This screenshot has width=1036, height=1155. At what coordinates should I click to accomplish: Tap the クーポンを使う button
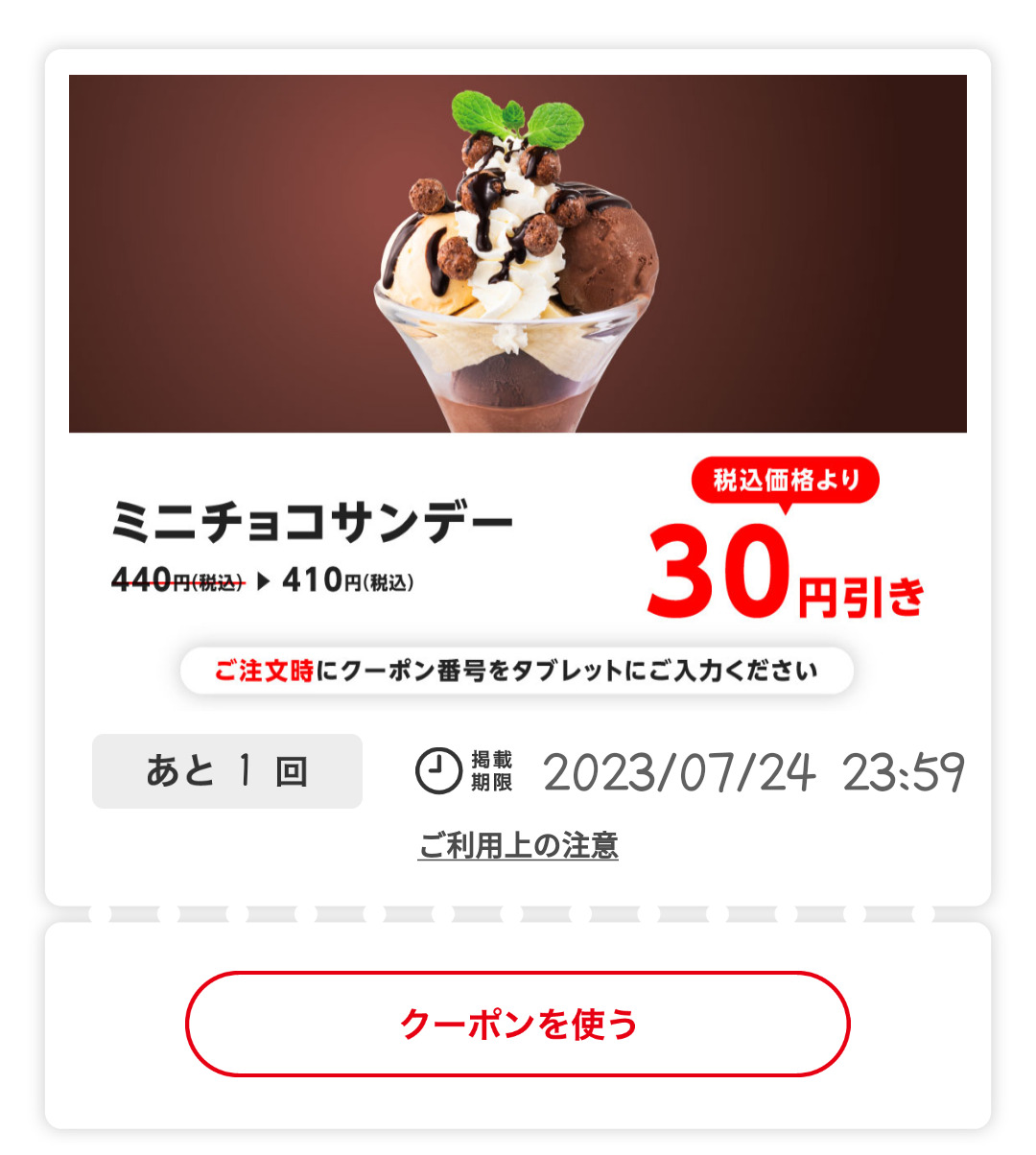(518, 1024)
